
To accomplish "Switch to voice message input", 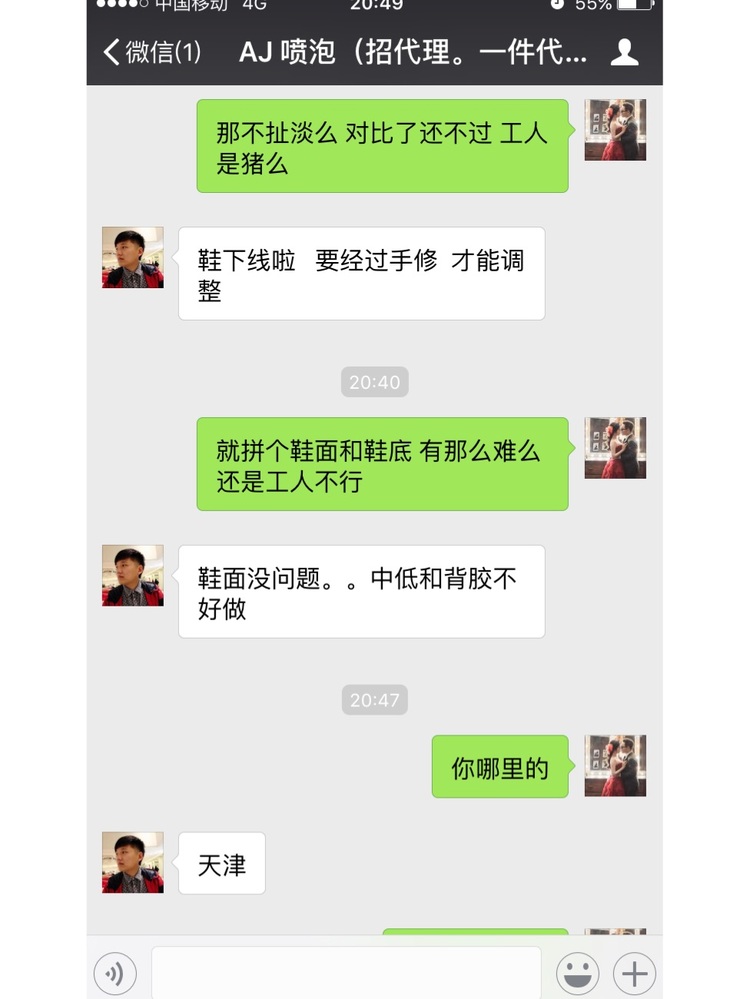I will [x=115, y=972].
